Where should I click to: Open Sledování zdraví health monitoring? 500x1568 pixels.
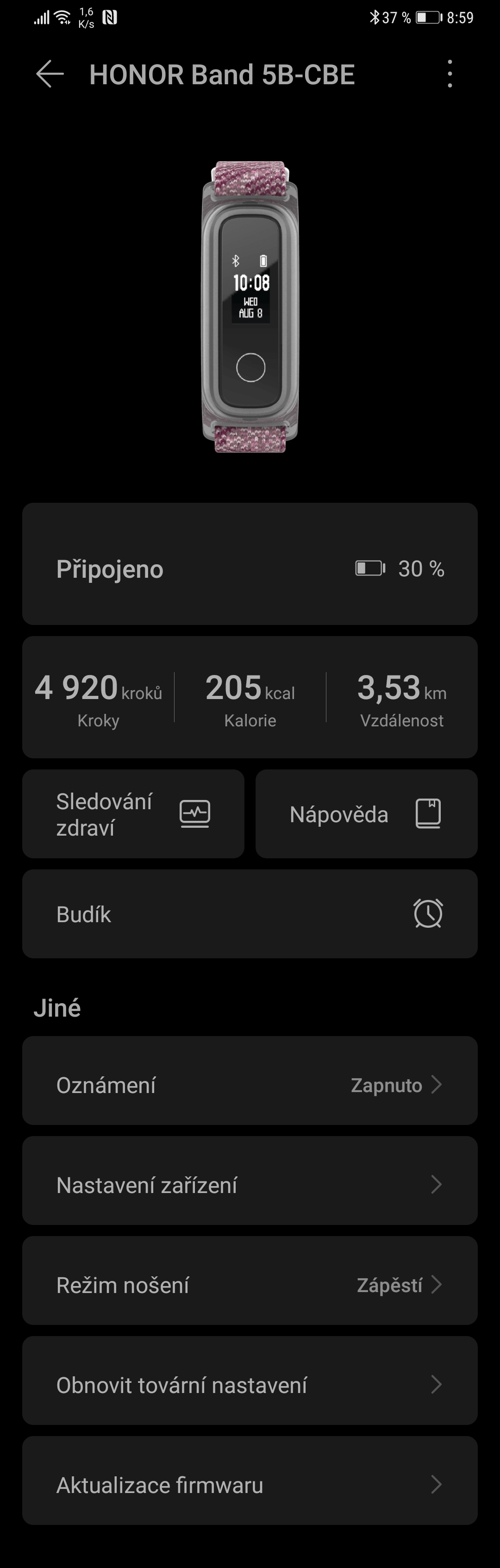click(133, 814)
